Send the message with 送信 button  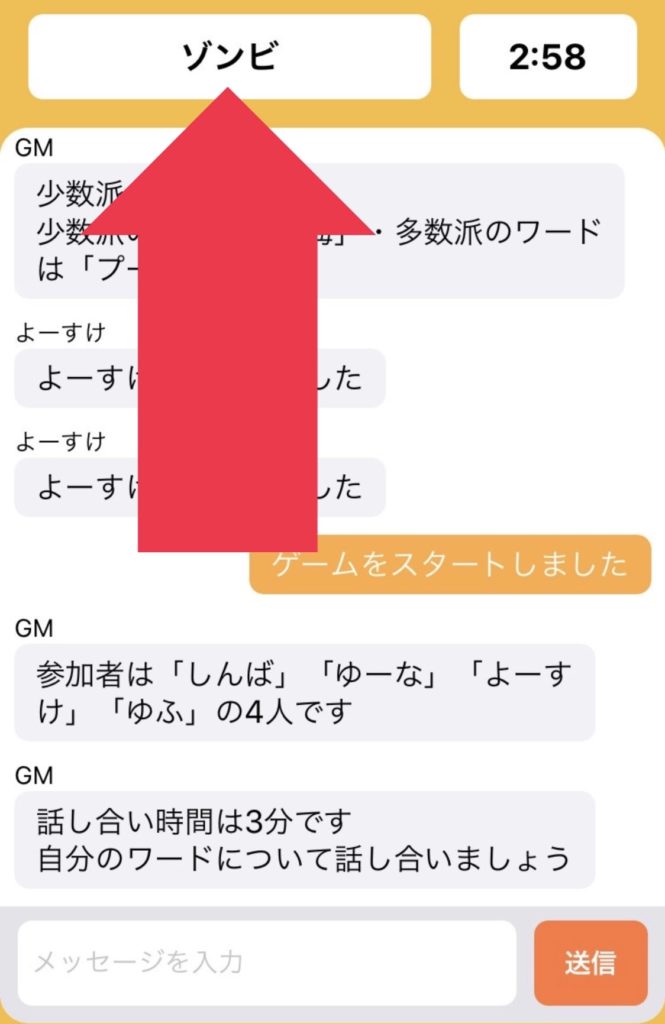coord(590,963)
